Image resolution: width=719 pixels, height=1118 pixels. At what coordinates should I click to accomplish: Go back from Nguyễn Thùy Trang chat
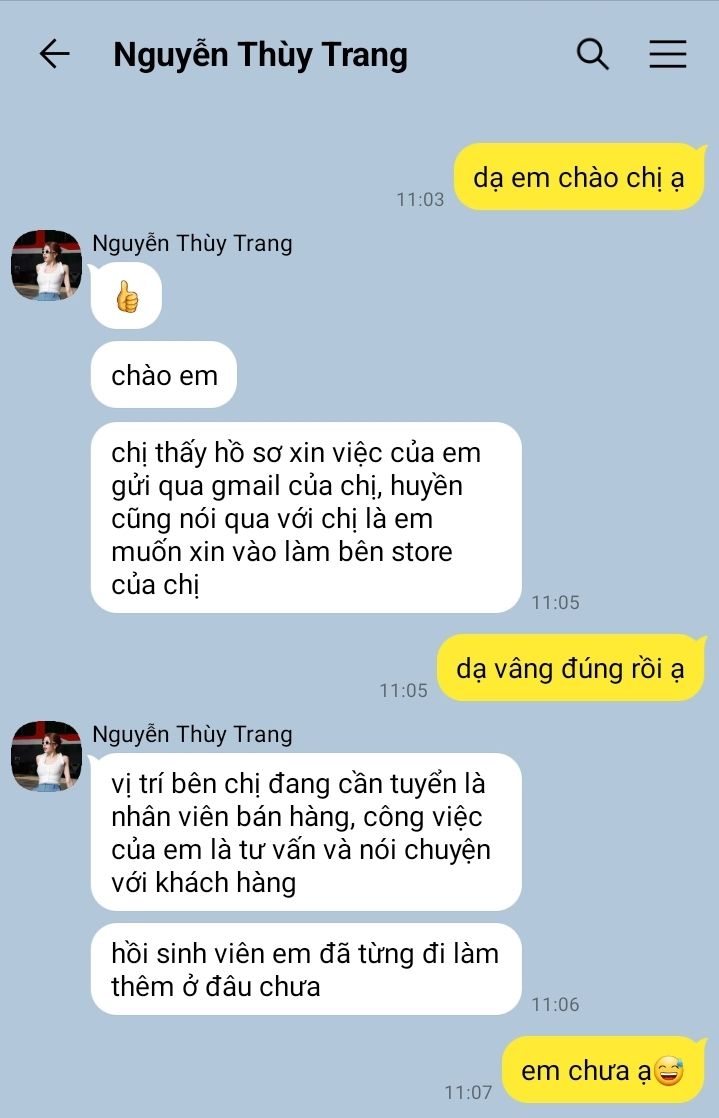pos(54,54)
